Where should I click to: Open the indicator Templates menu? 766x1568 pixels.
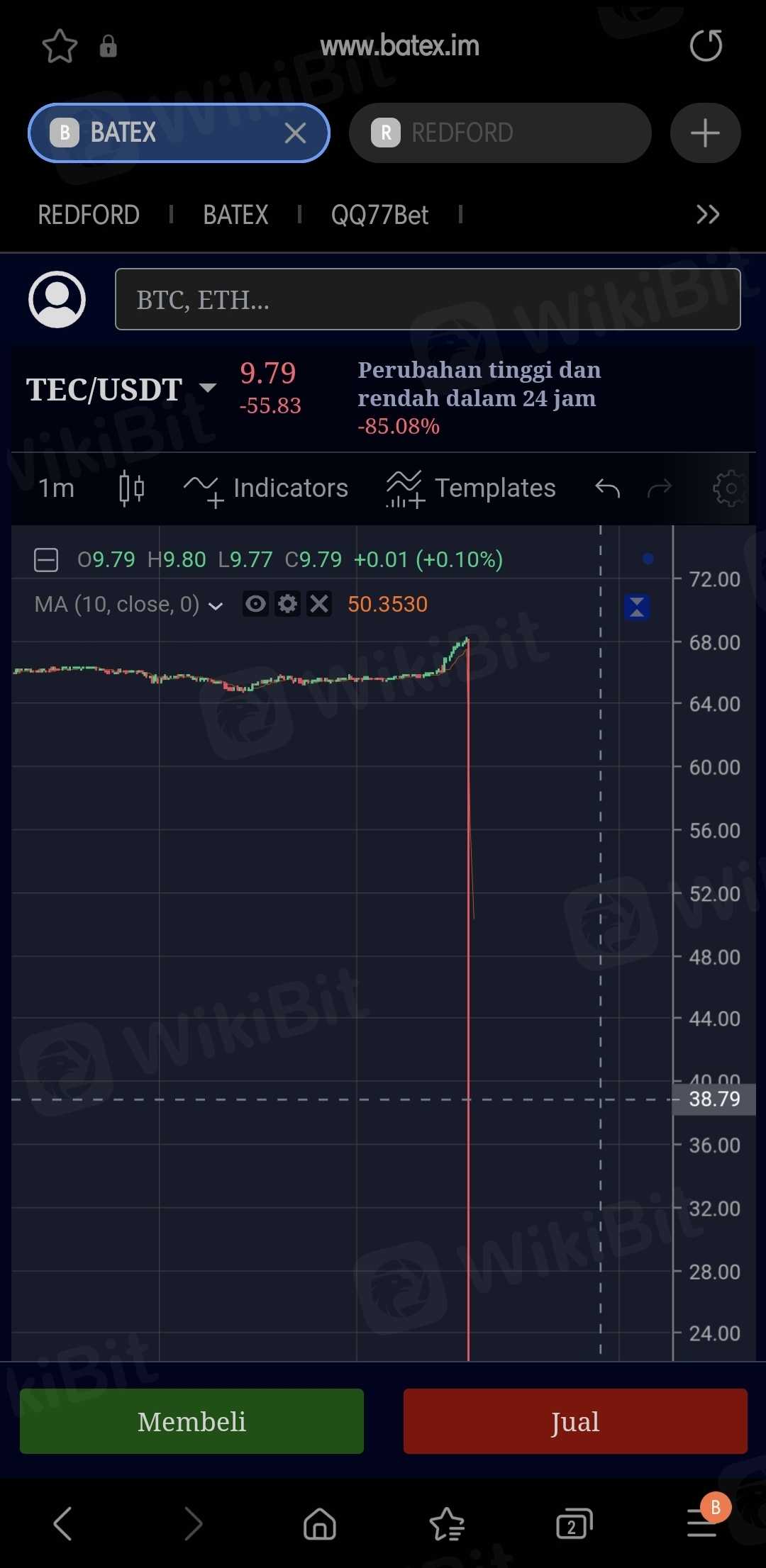[471, 488]
